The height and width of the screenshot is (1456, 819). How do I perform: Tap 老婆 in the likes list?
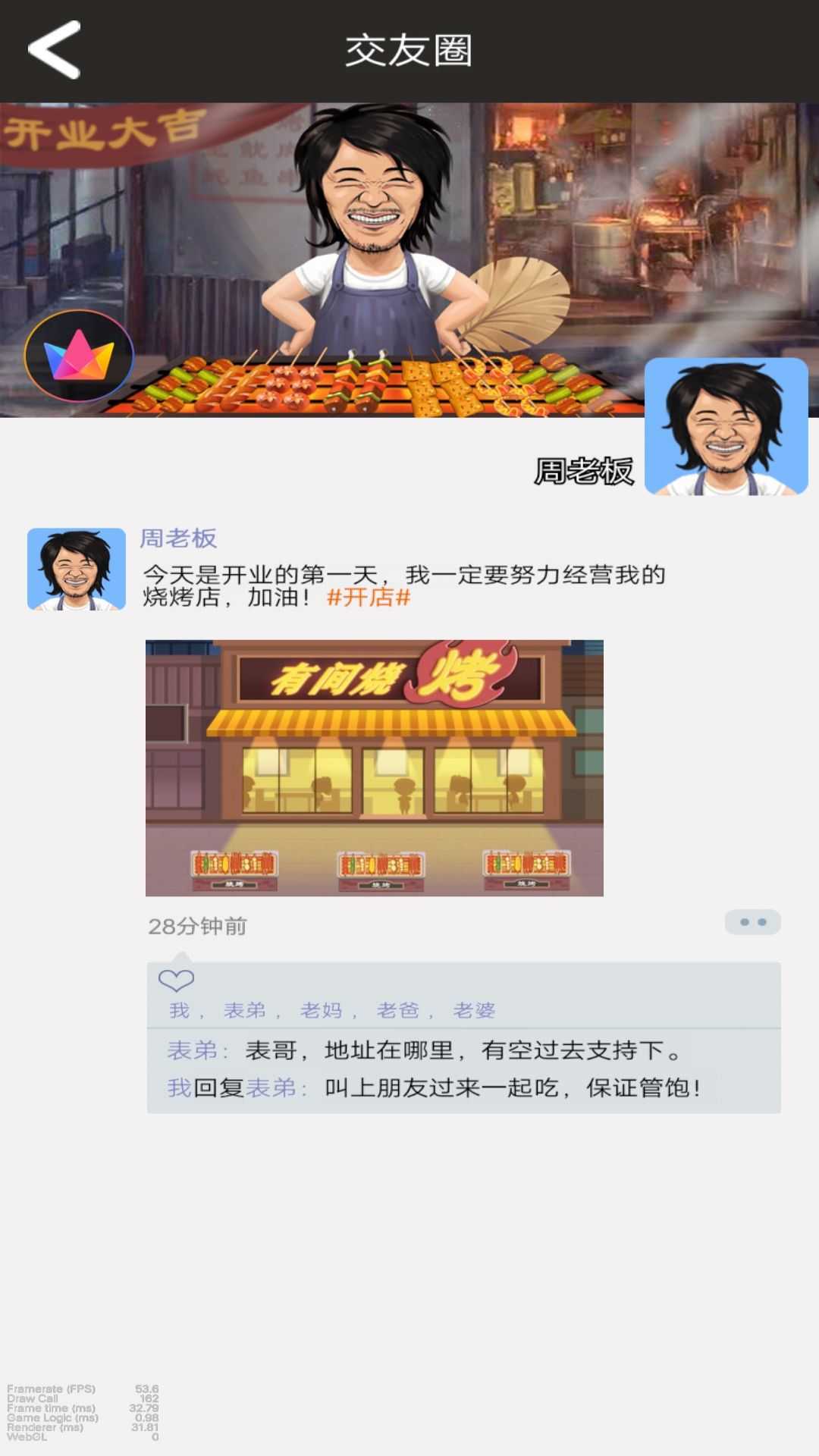pyautogui.click(x=474, y=1010)
